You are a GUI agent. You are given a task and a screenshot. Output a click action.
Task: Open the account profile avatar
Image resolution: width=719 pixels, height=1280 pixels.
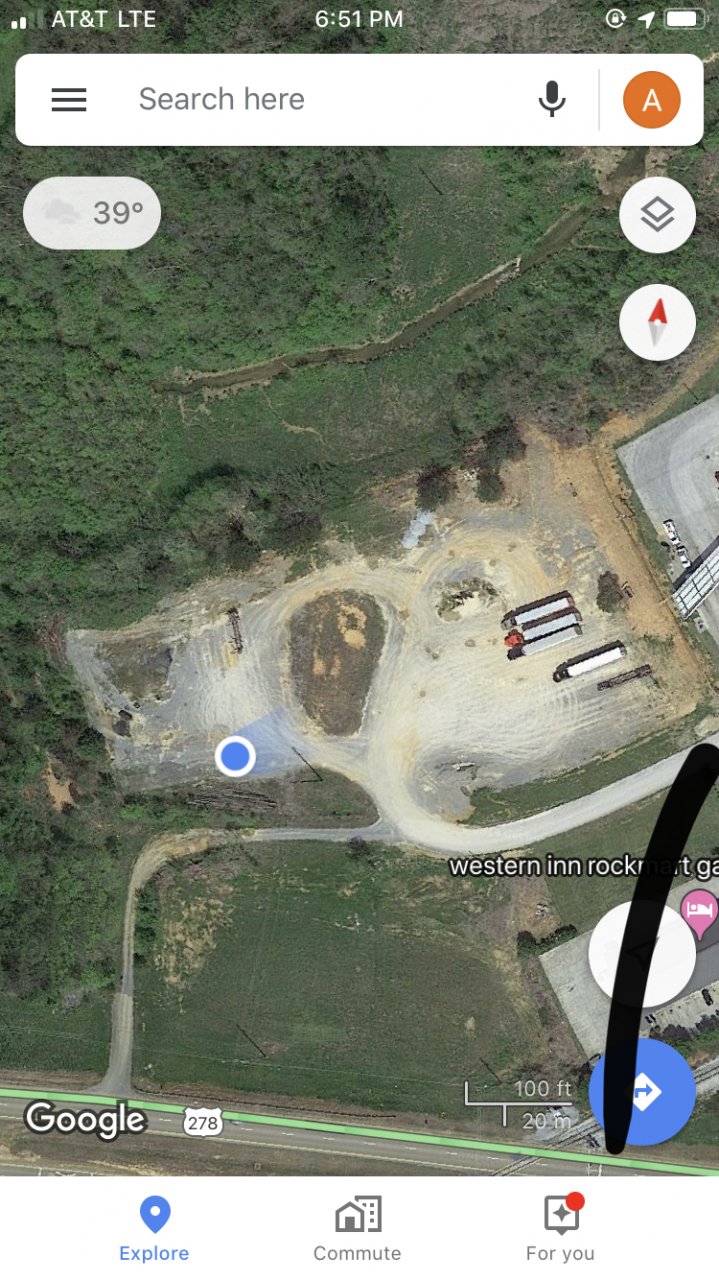[x=651, y=100]
